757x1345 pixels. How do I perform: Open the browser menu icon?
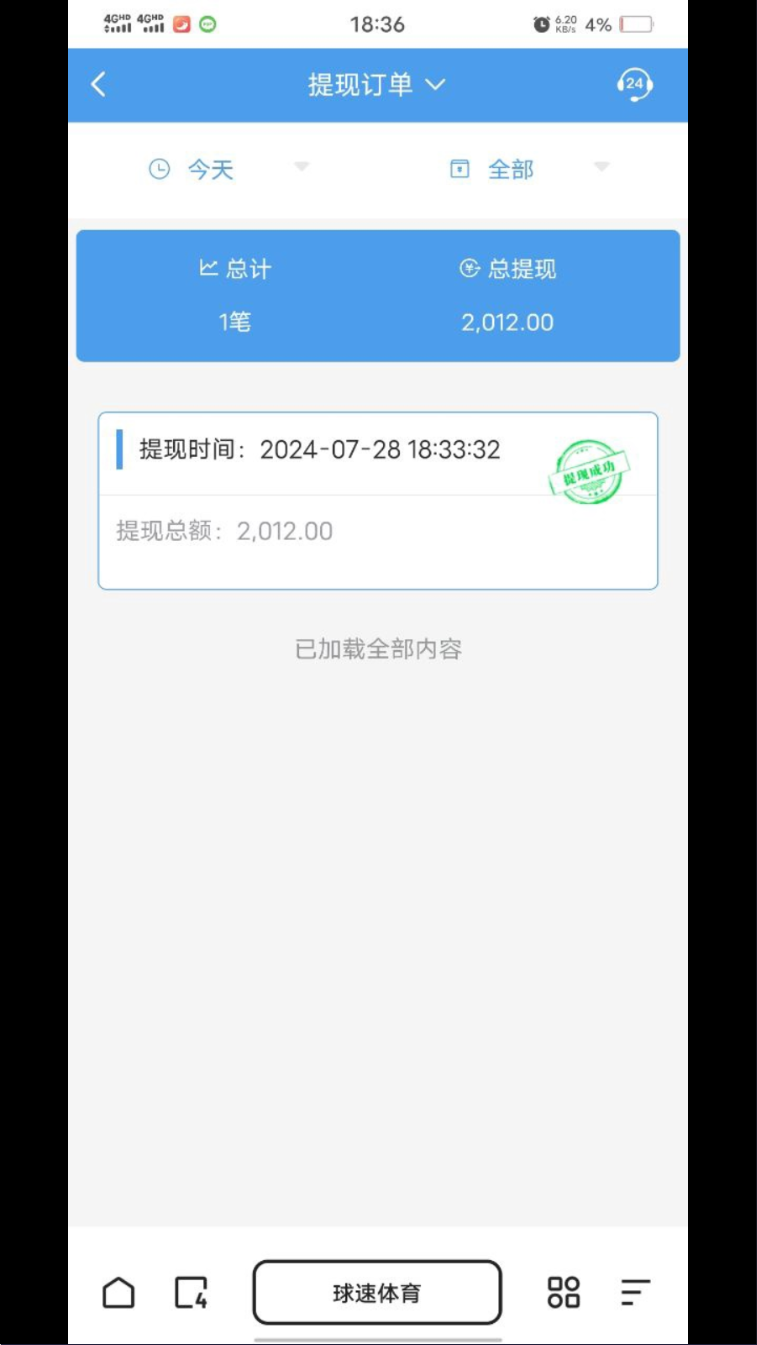pos(635,1292)
